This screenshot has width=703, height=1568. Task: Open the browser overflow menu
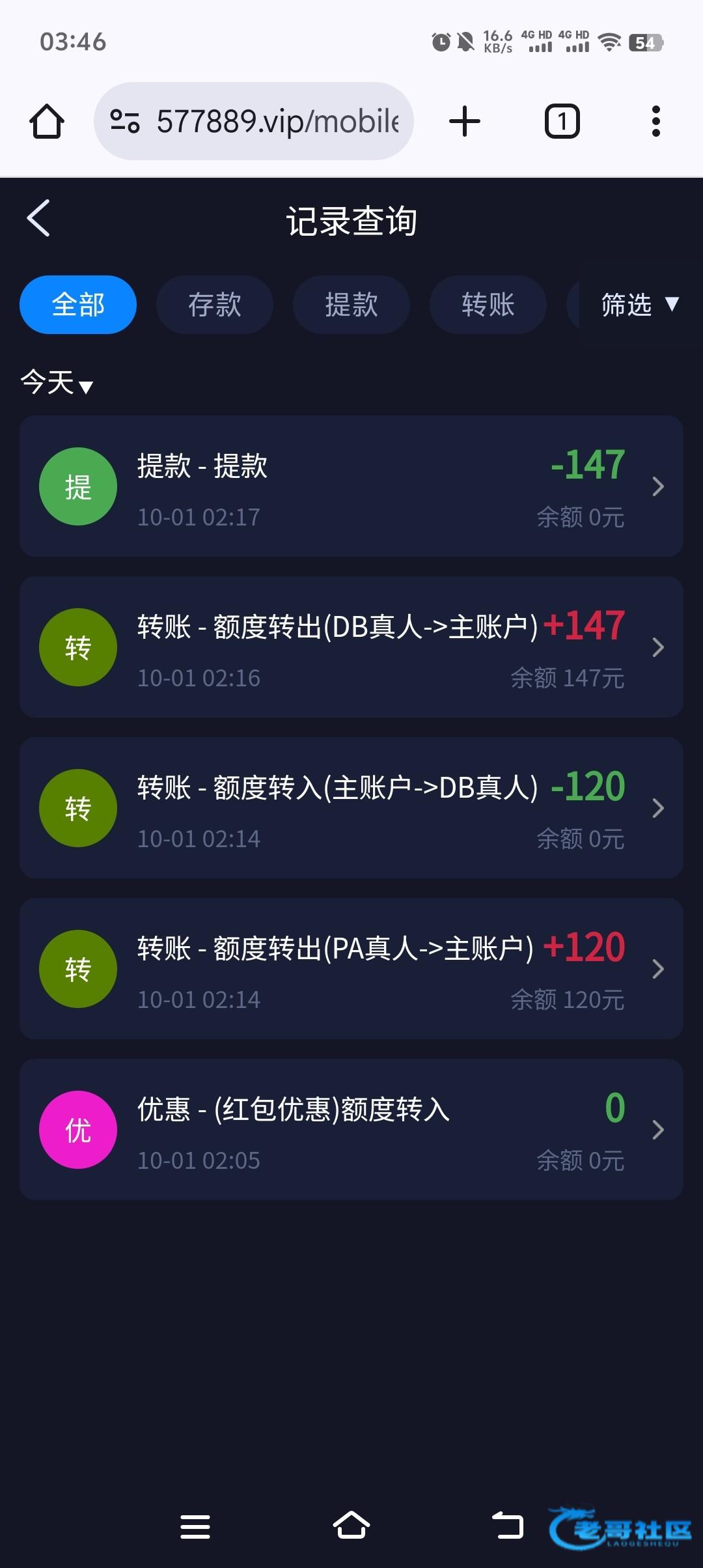point(655,122)
